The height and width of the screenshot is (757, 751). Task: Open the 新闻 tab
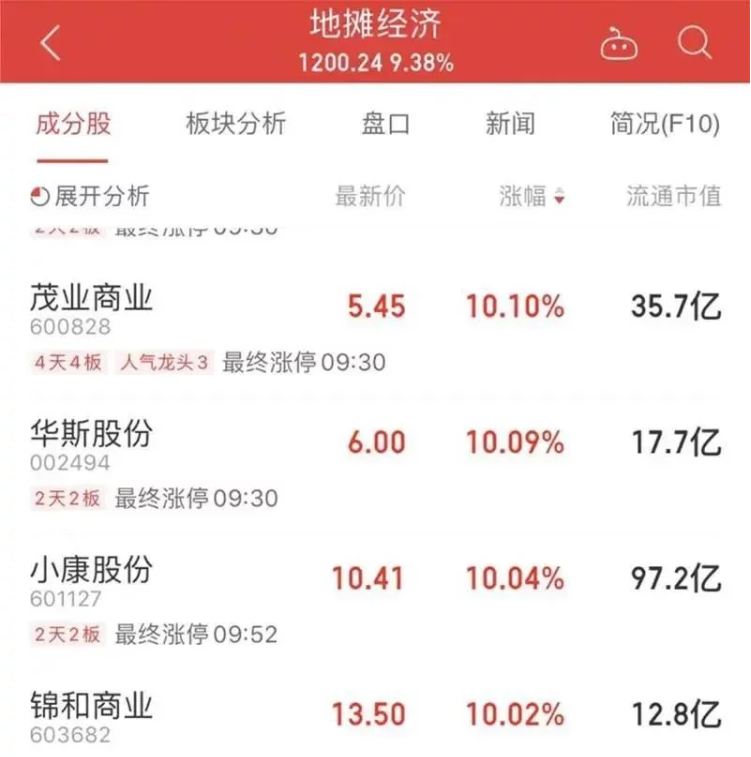pos(510,124)
